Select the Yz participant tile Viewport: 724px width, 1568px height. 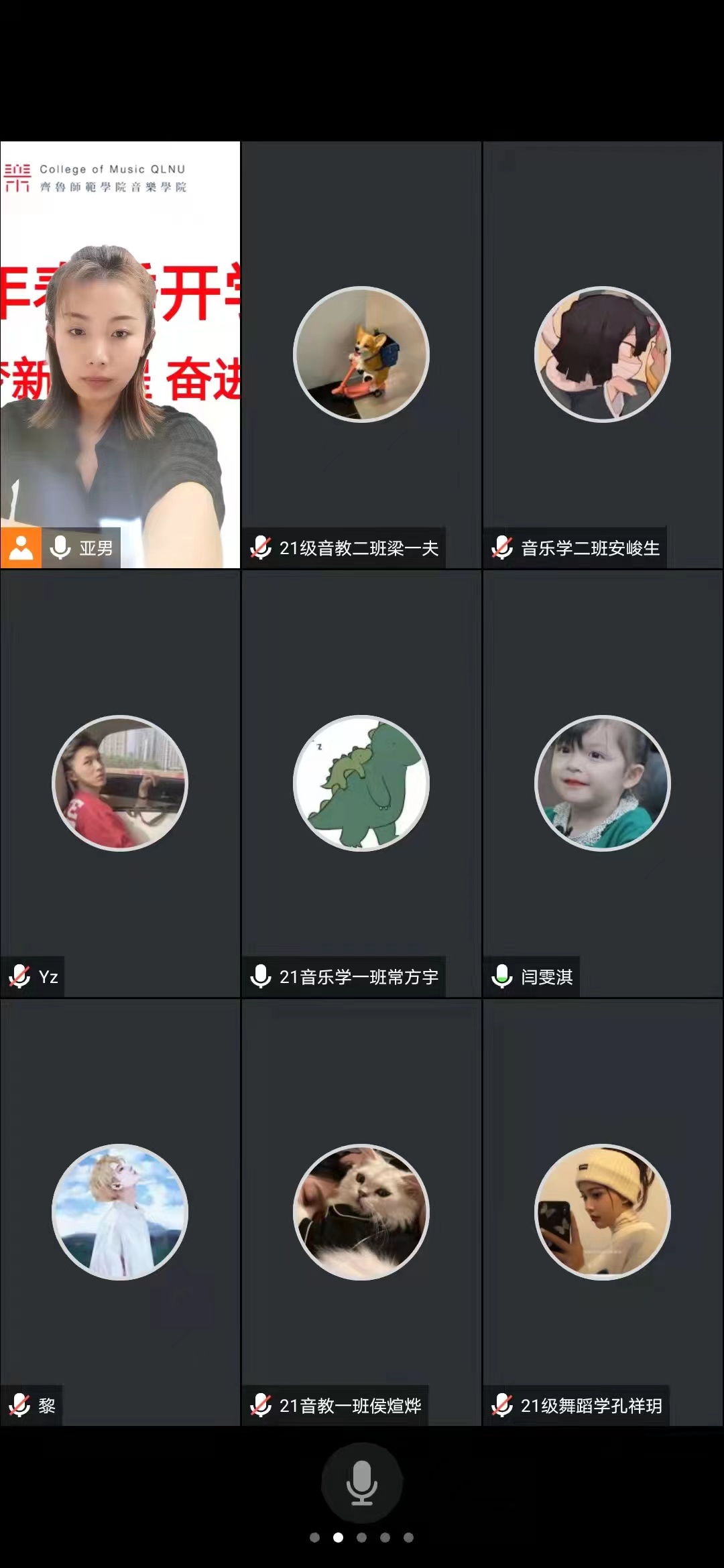121,784
